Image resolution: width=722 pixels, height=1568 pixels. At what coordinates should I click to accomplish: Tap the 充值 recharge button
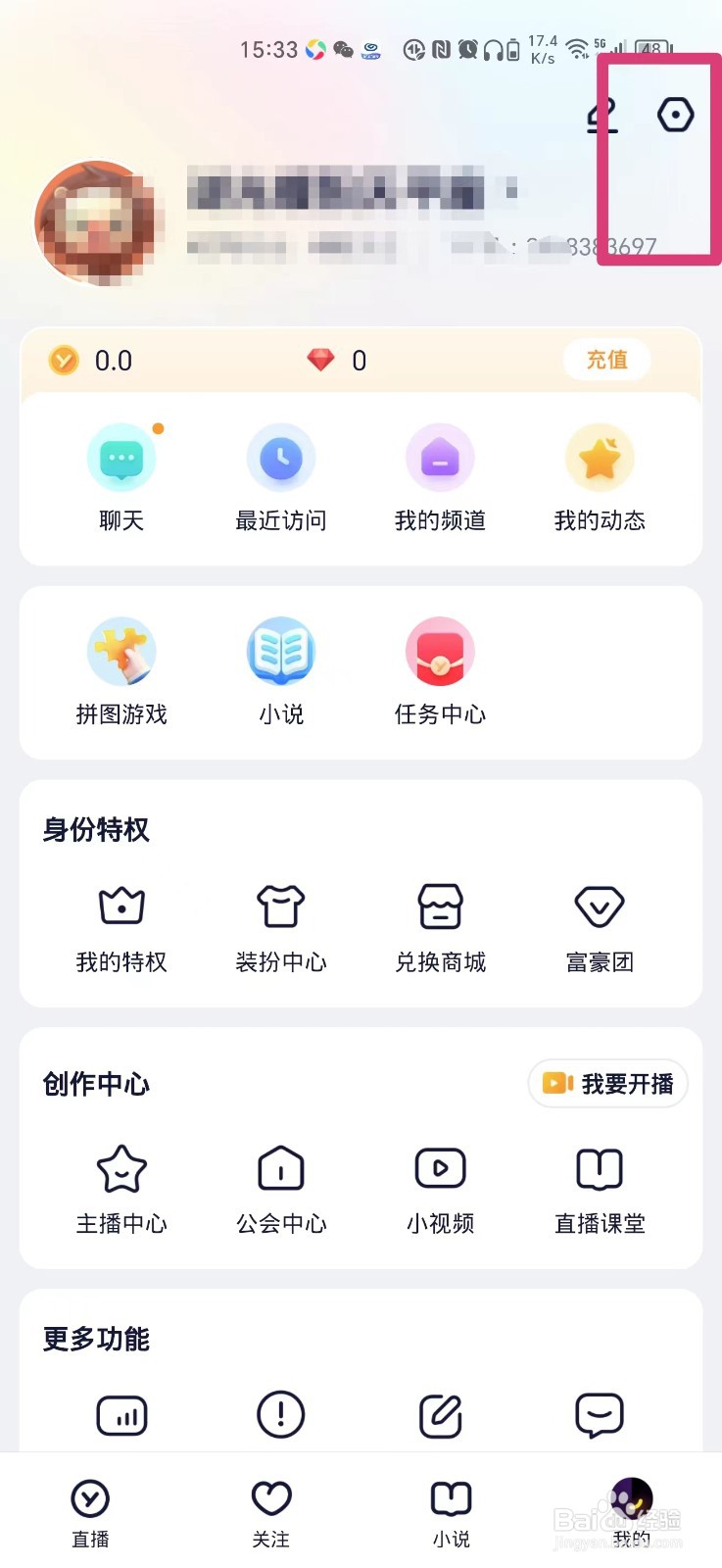606,360
